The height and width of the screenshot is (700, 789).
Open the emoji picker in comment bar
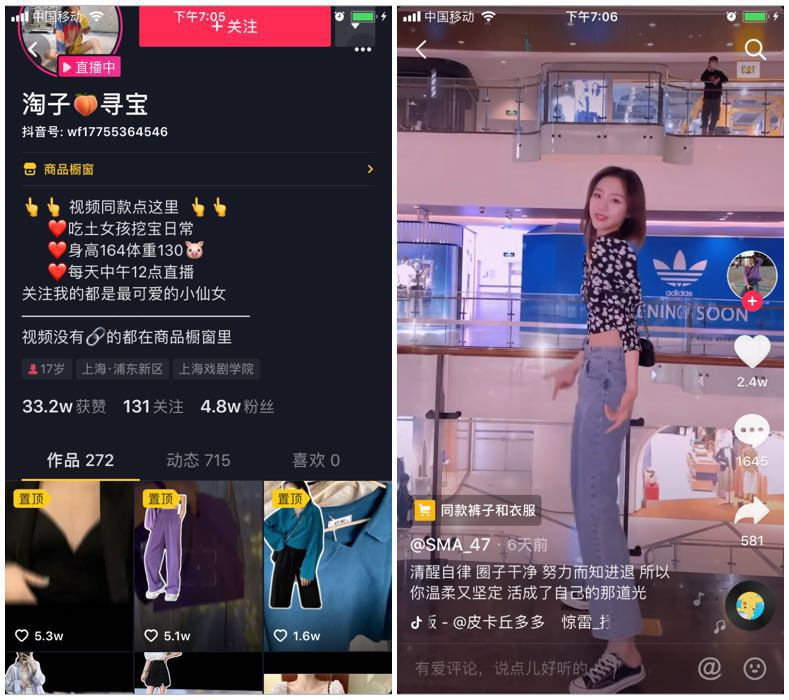(755, 667)
